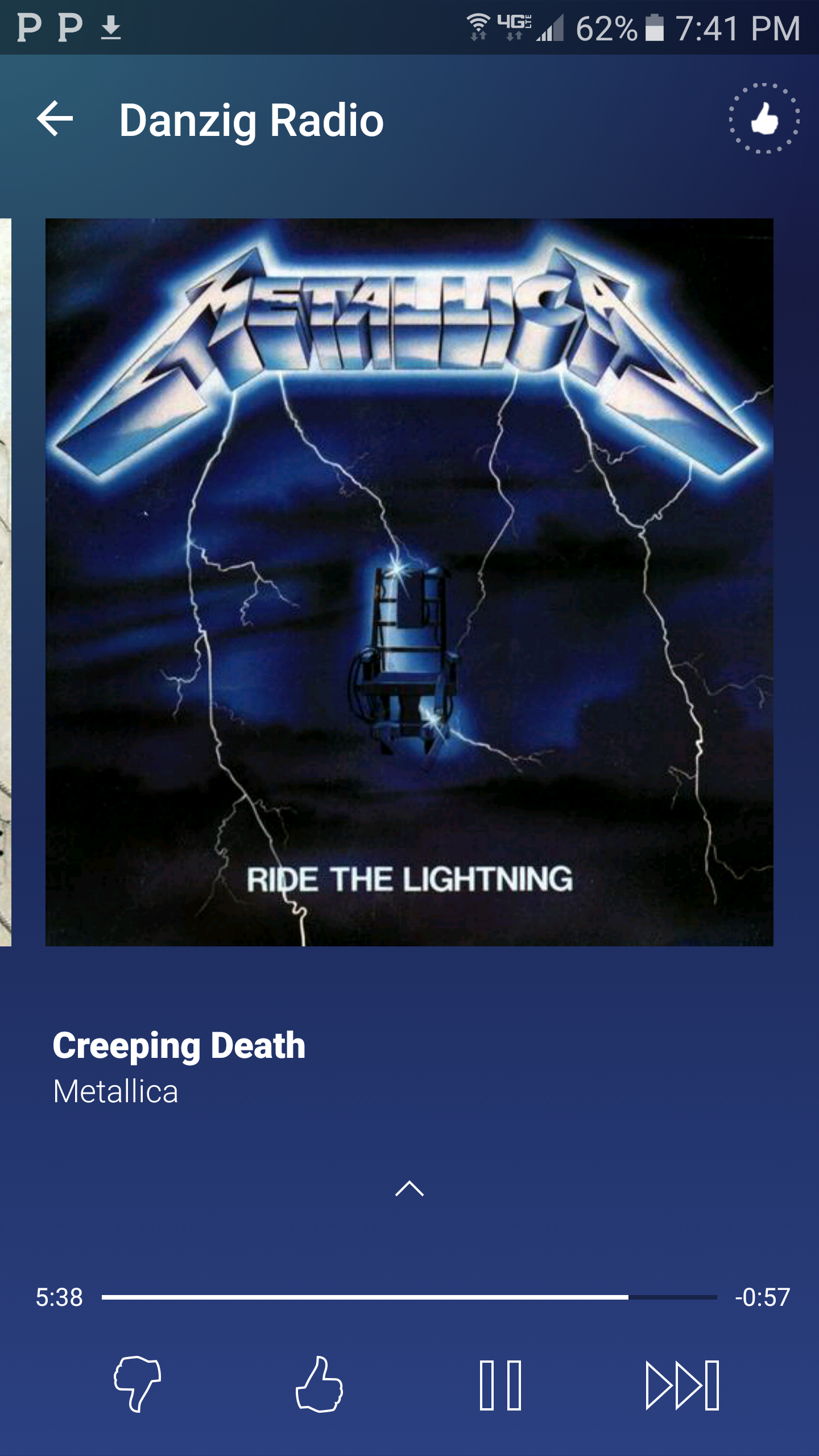This screenshot has height=1456, width=819.
Task: Expand track details with up chevron
Action: pyautogui.click(x=409, y=1189)
